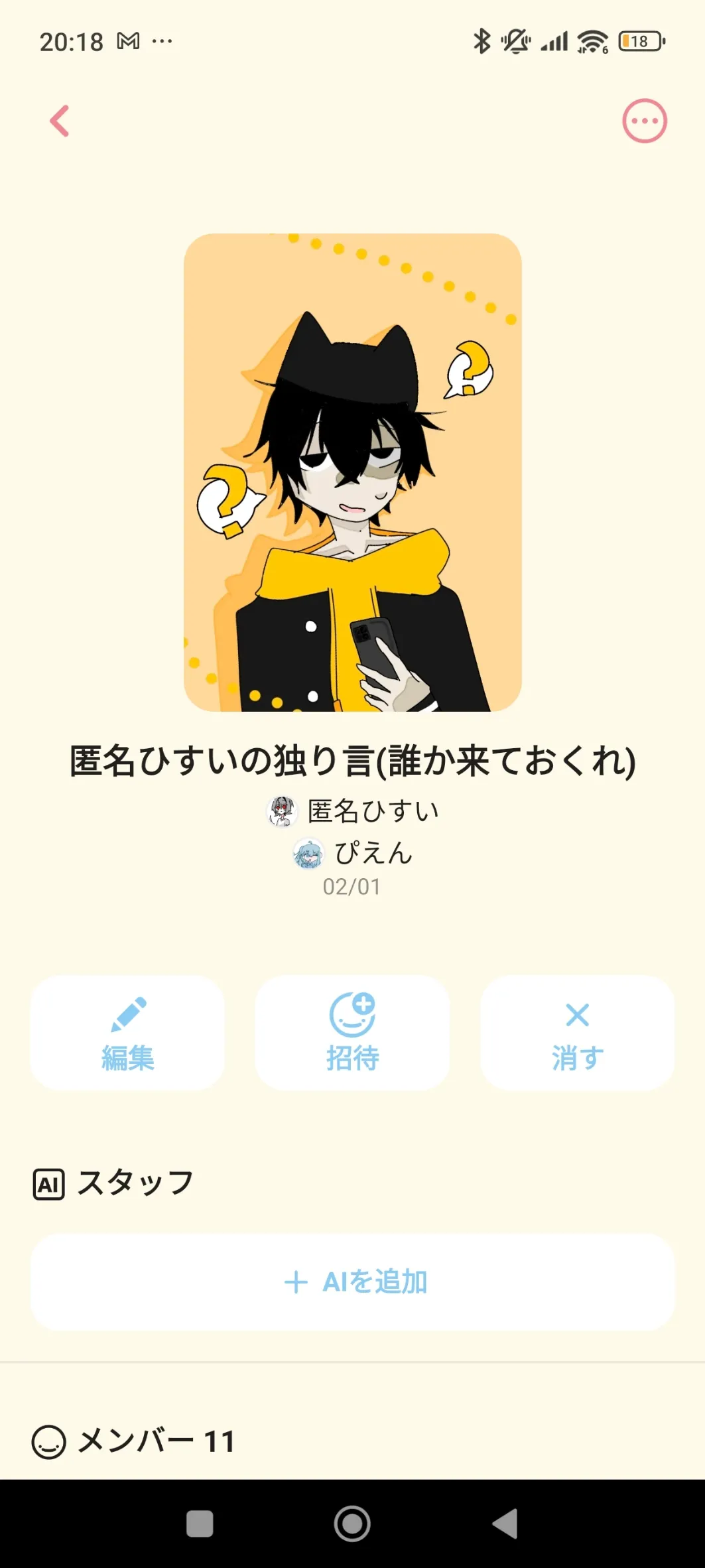The height and width of the screenshot is (1568, 705).
Task: Go to the system home screen
Action: coord(352,1524)
